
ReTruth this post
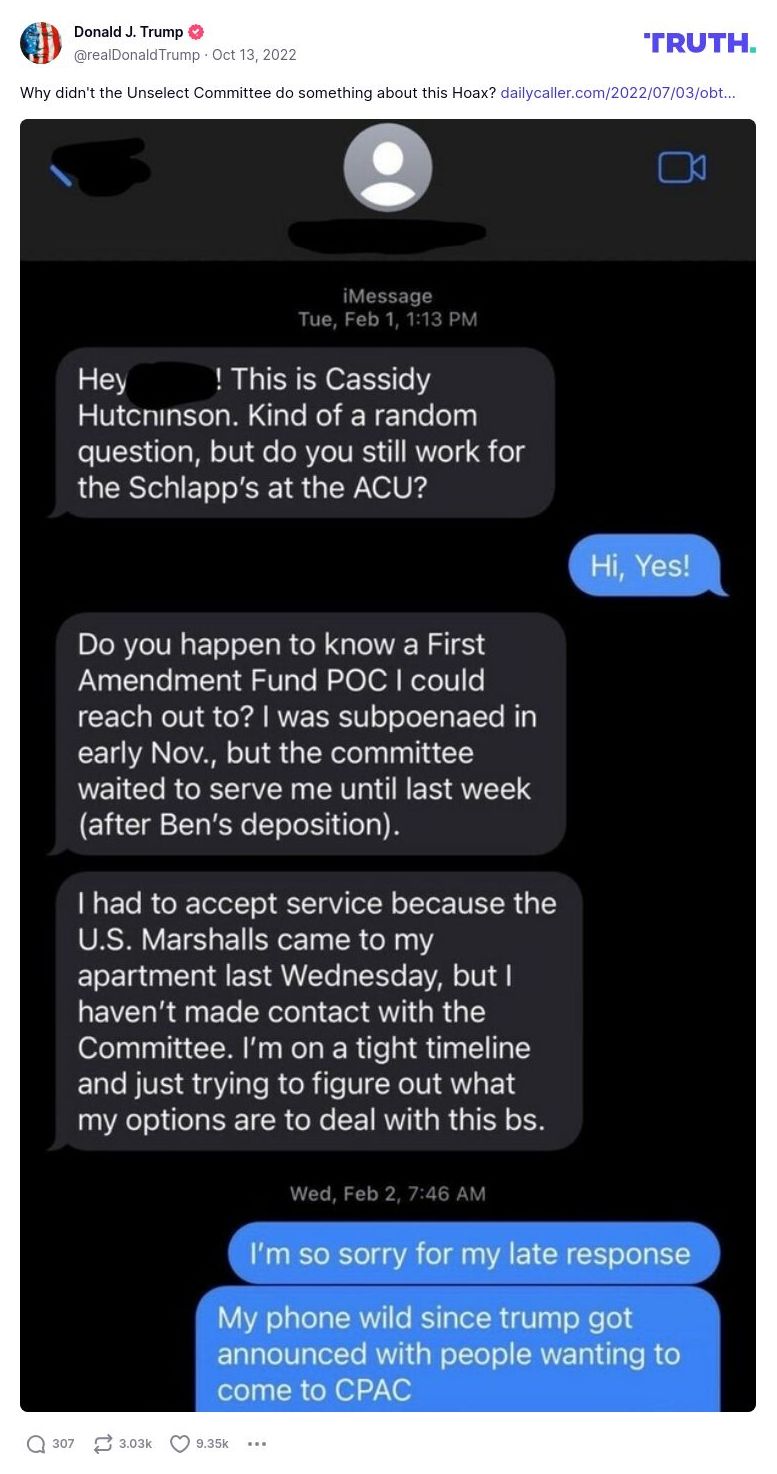[x=103, y=1444]
